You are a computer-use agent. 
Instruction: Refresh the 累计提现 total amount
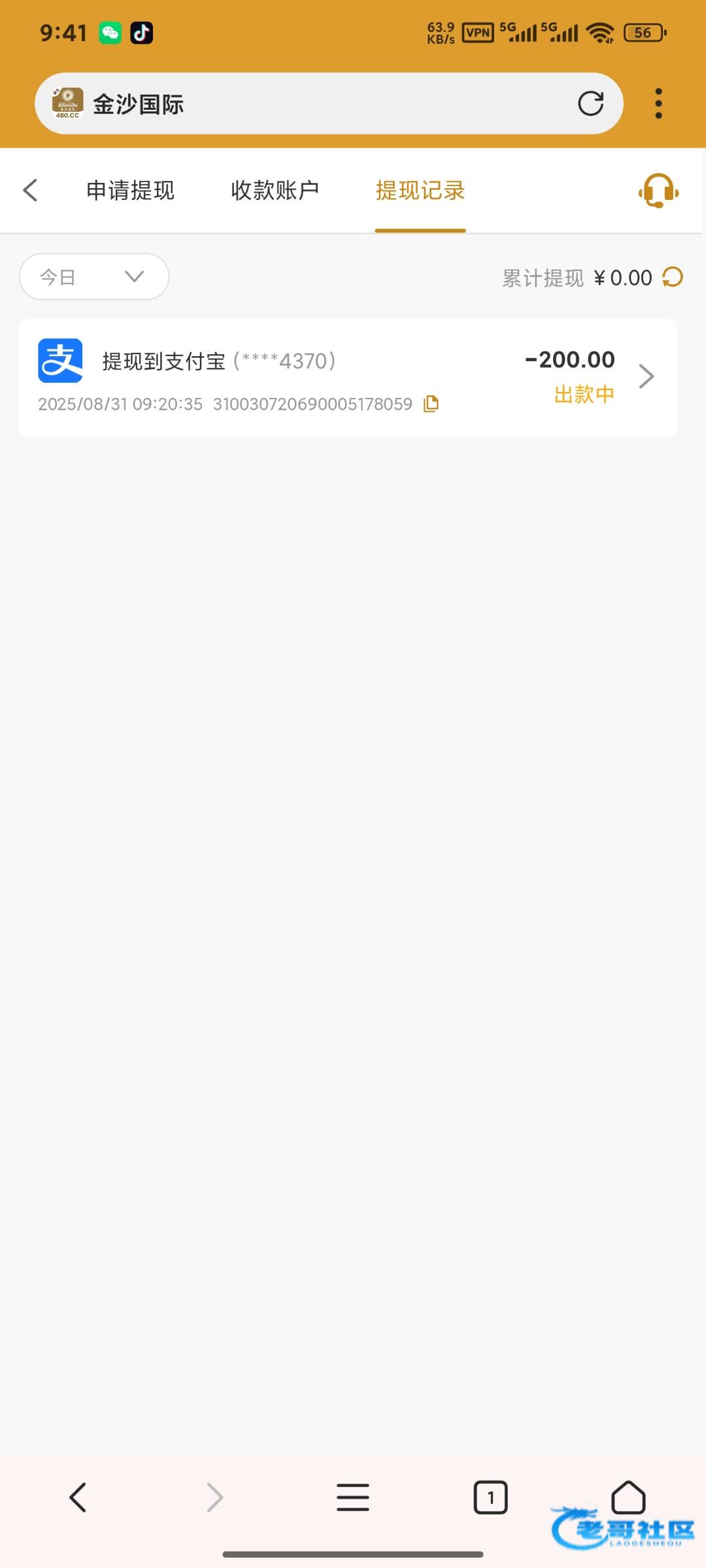coord(673,277)
